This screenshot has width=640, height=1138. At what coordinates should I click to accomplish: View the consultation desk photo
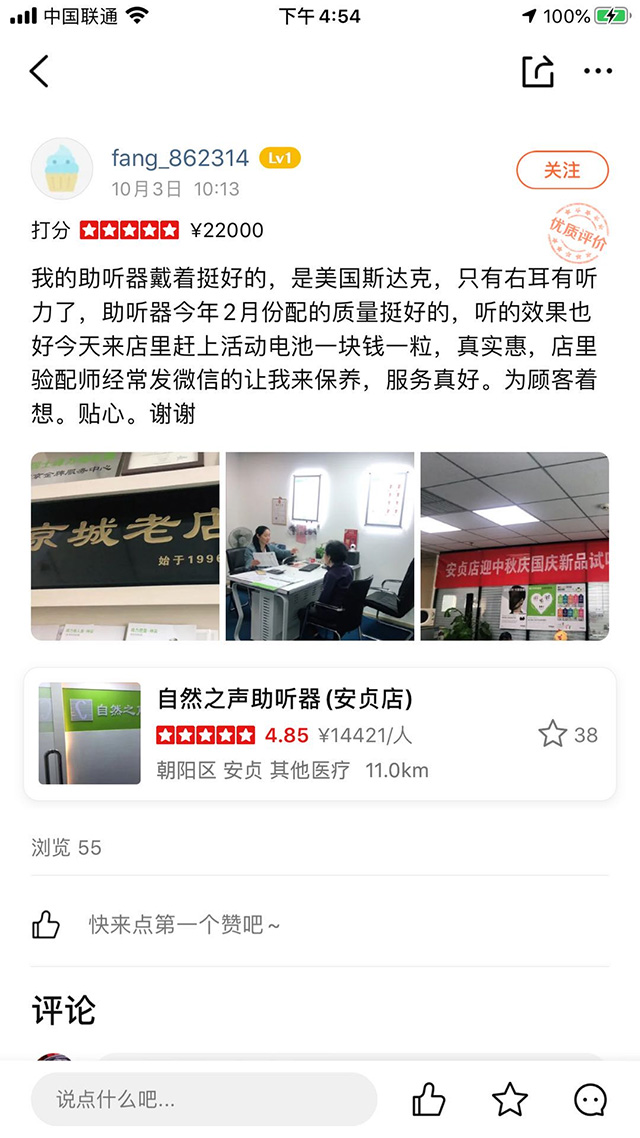coord(319,546)
